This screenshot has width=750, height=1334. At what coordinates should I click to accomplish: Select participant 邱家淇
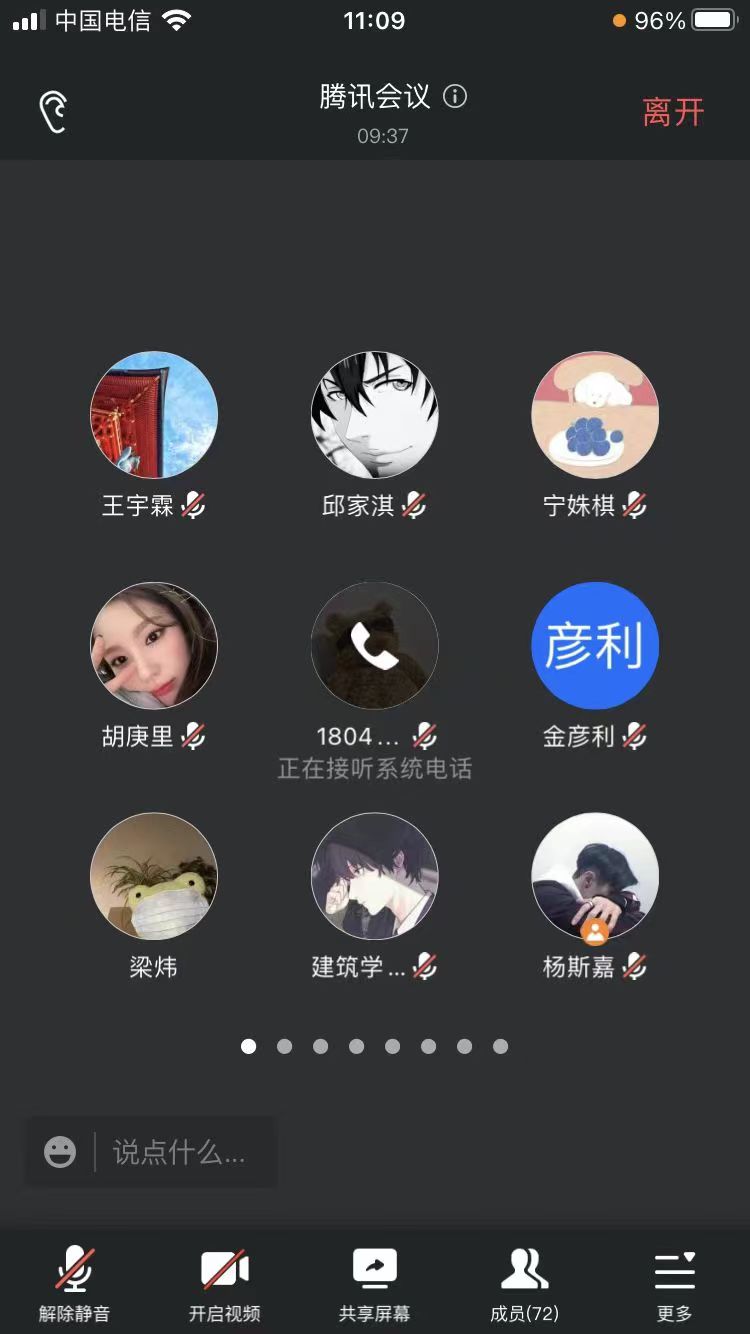[x=375, y=415]
